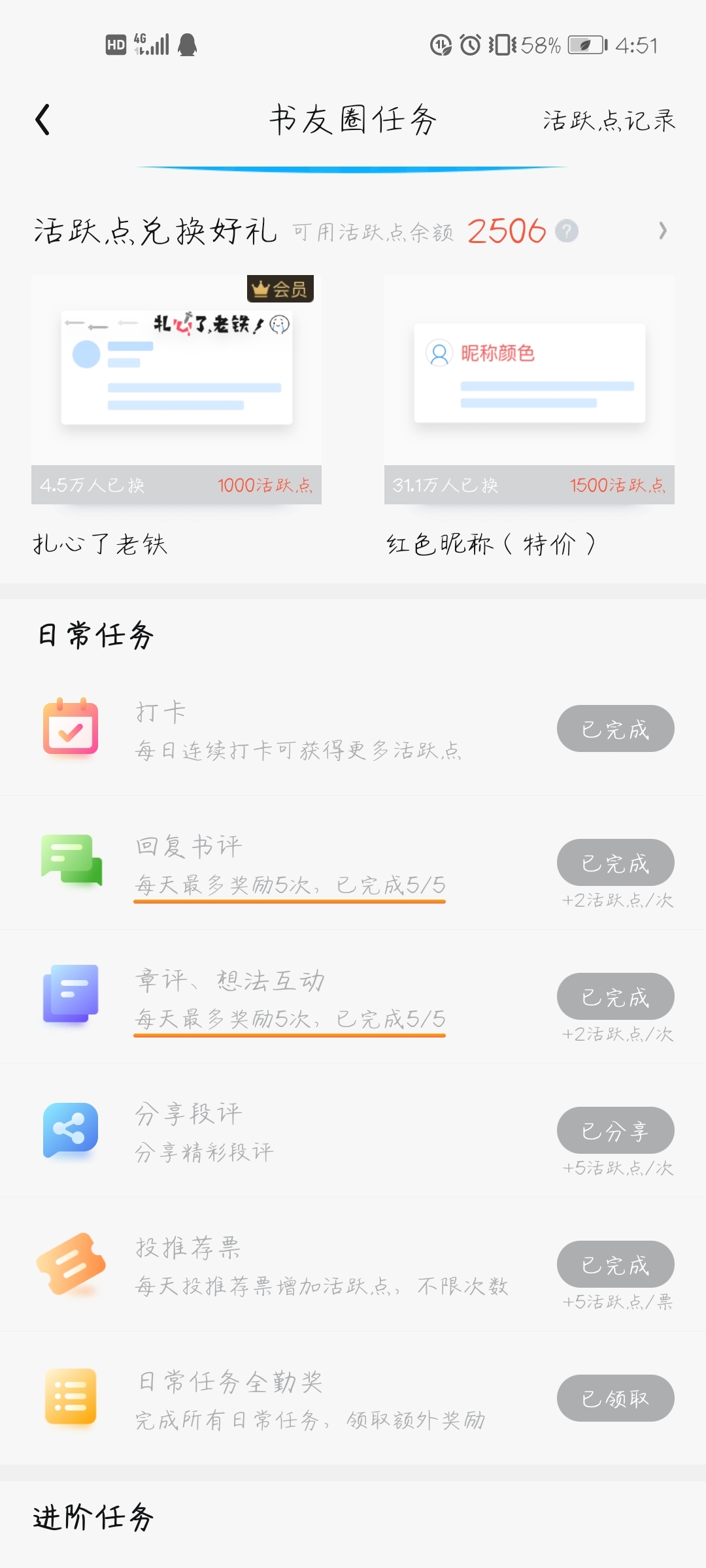Tap the help icon beside 2506 balance
The height and width of the screenshot is (1568, 706).
pyautogui.click(x=567, y=231)
